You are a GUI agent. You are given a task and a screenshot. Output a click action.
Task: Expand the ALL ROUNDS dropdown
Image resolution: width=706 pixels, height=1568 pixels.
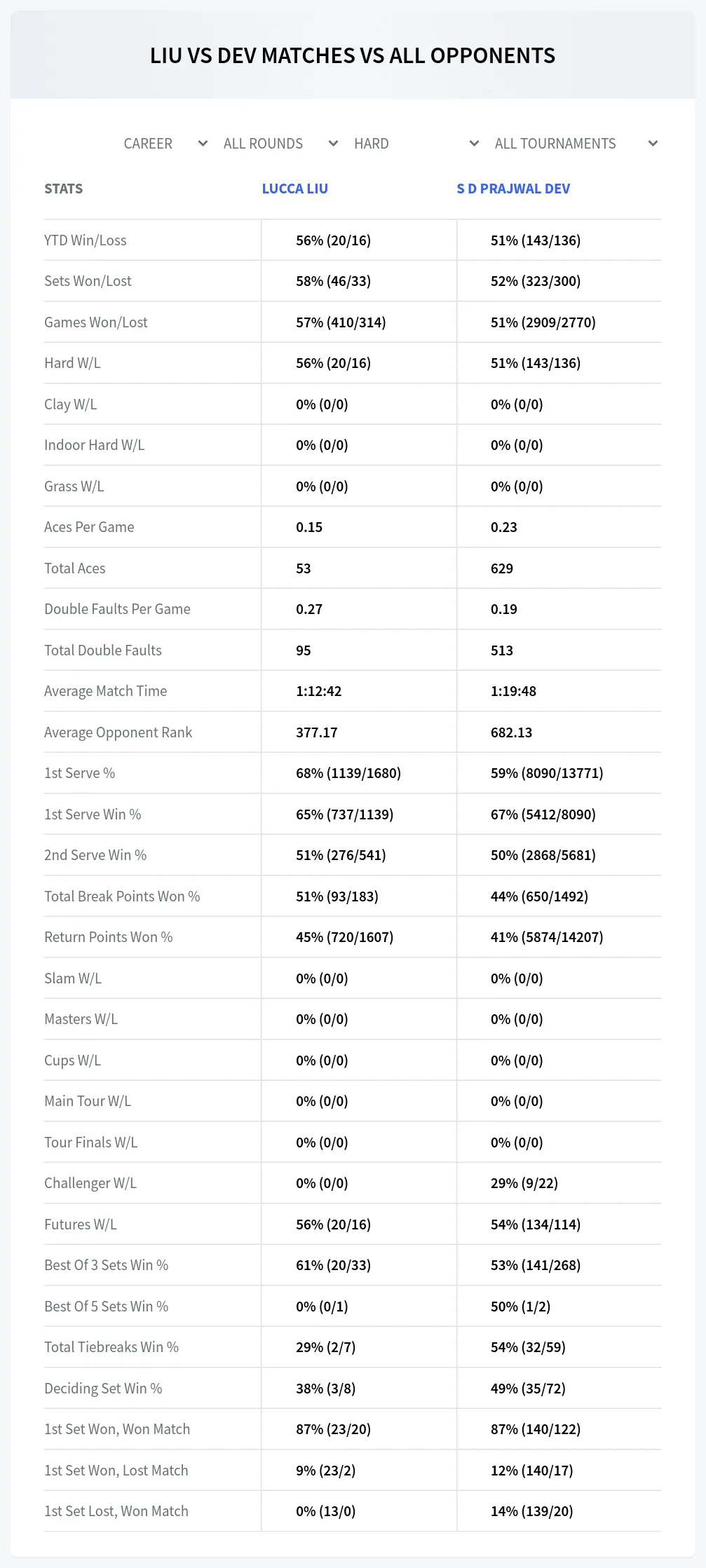pos(280,144)
